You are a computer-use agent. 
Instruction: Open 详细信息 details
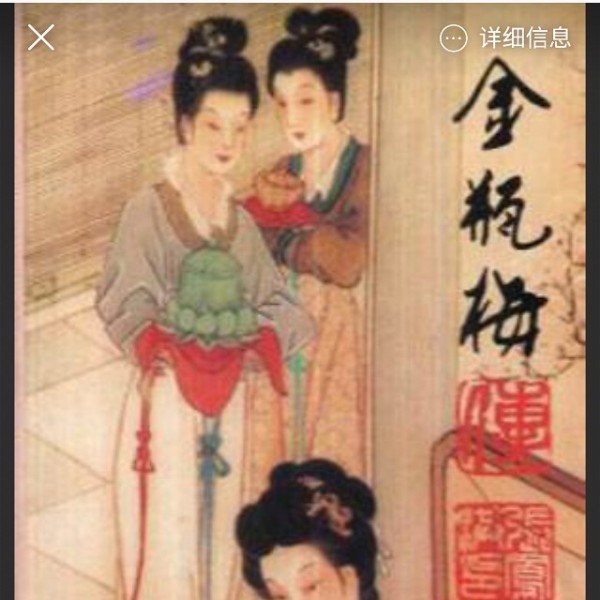tap(506, 38)
